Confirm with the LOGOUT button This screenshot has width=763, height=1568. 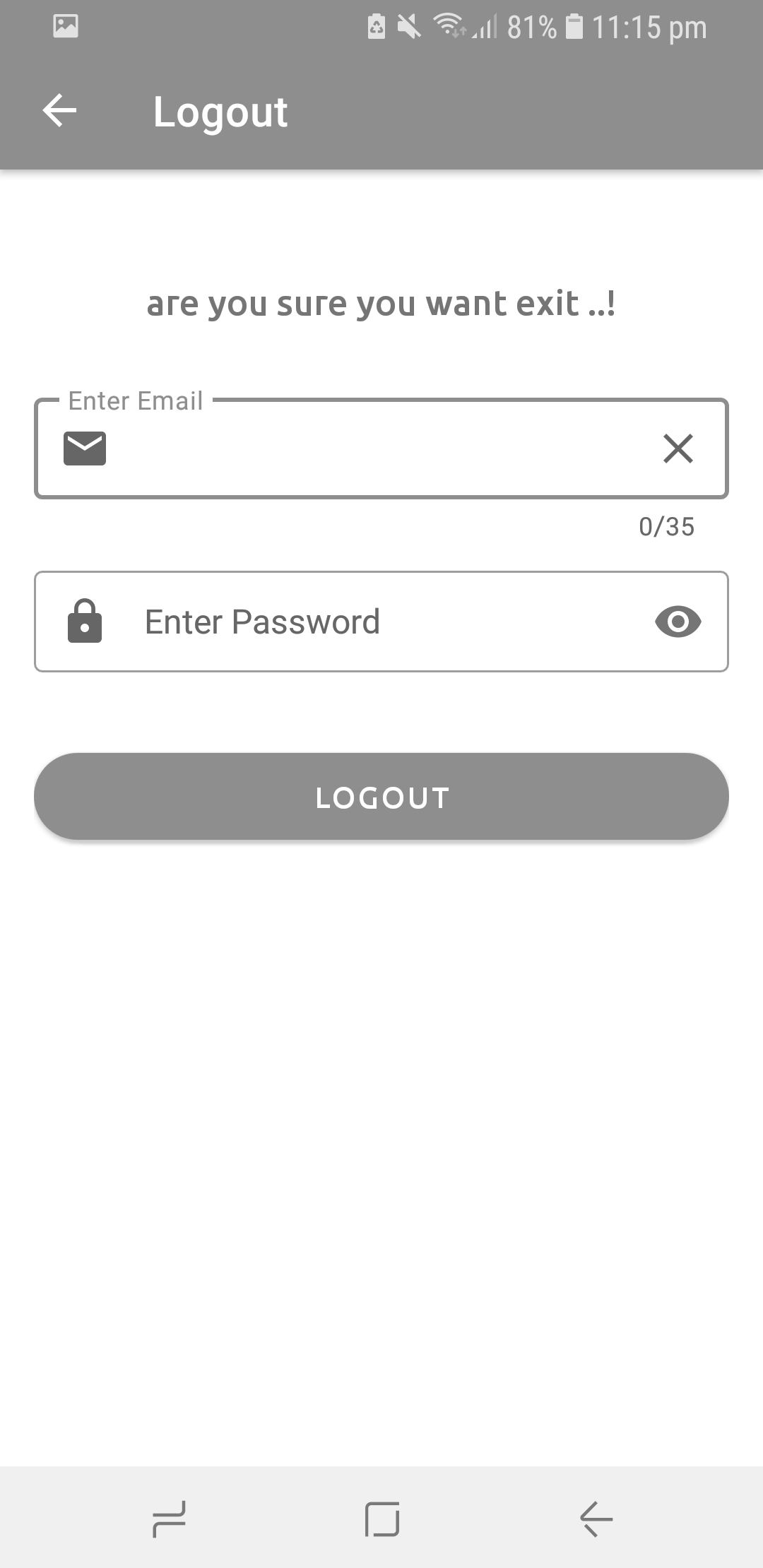tap(381, 797)
